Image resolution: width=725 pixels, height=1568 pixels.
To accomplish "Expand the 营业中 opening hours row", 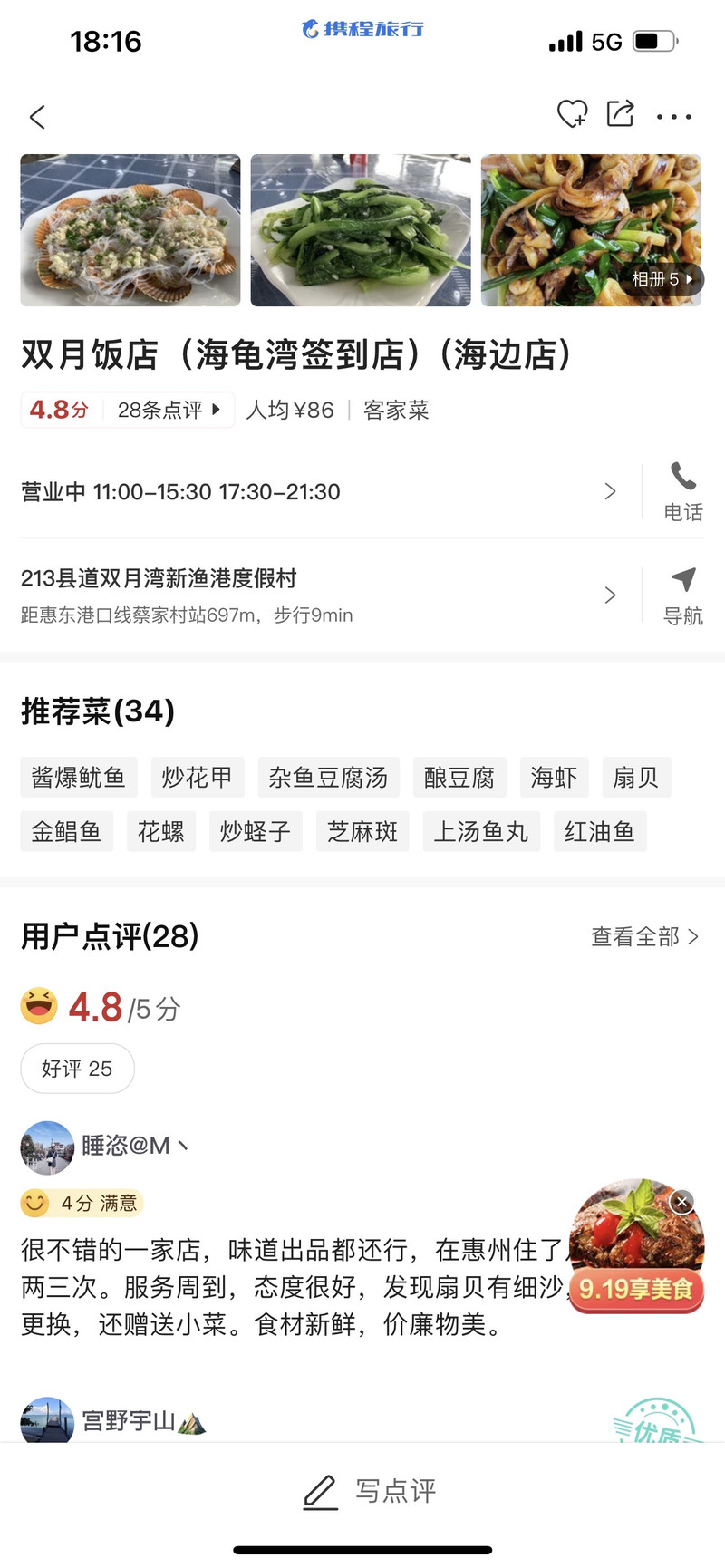I will tap(317, 492).
